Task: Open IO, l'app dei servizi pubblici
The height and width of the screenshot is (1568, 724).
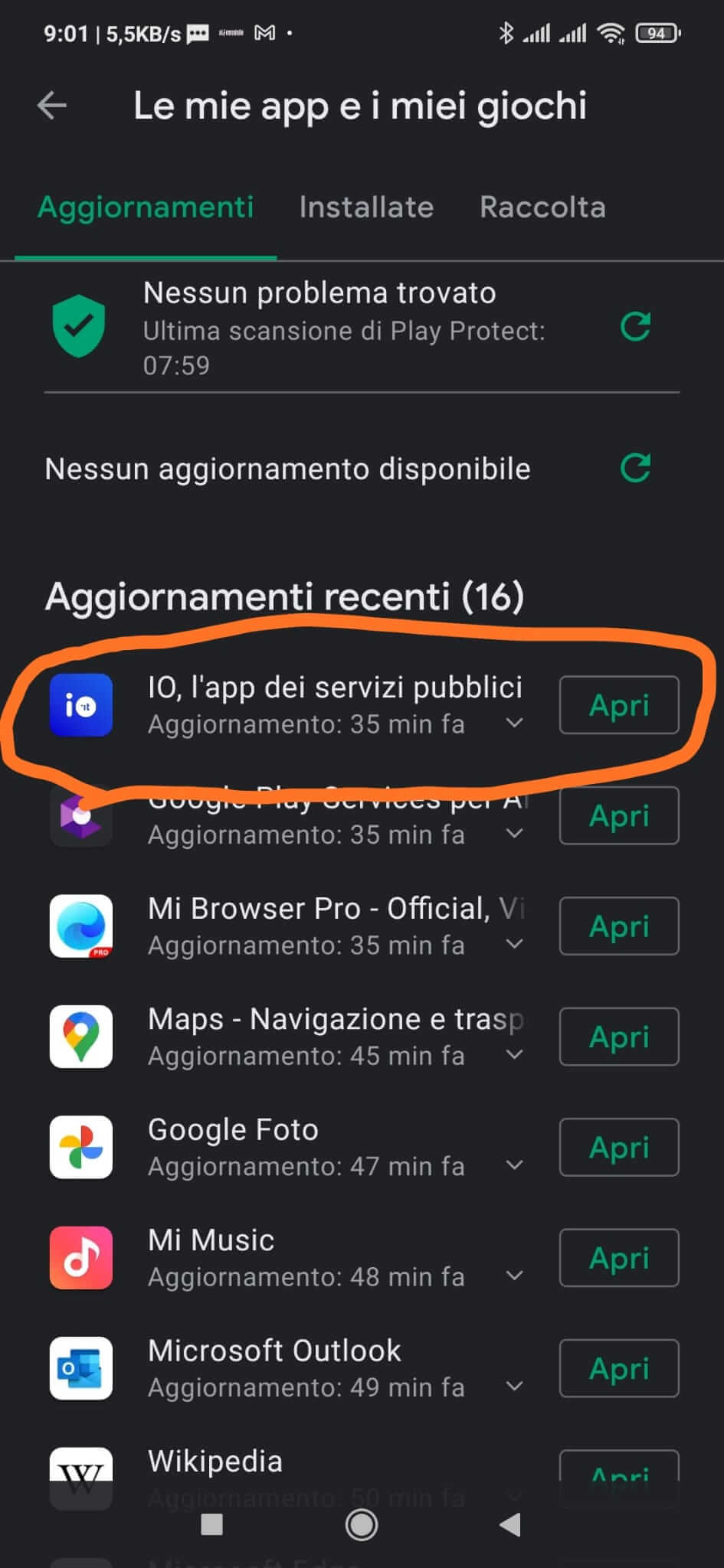Action: tap(618, 705)
